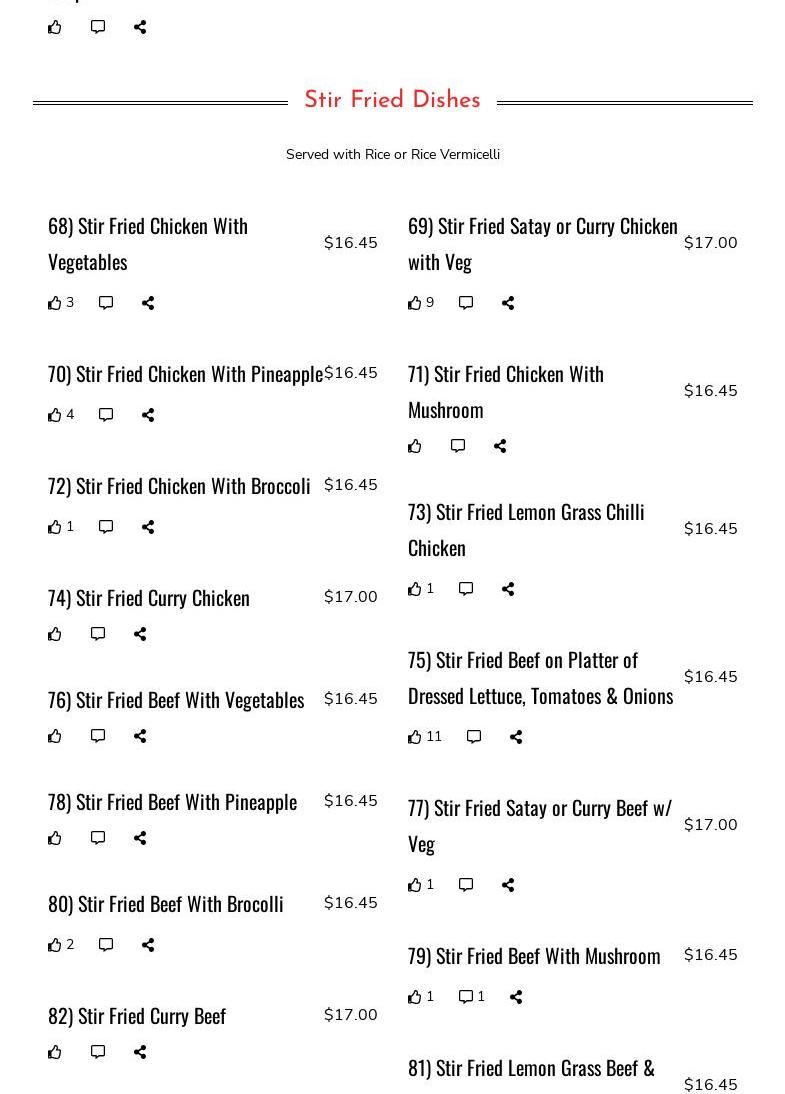Like 78 Stir Fried Beef With Pineapple
Image resolution: width=785 pixels, height=1094 pixels.
(x=55, y=838)
